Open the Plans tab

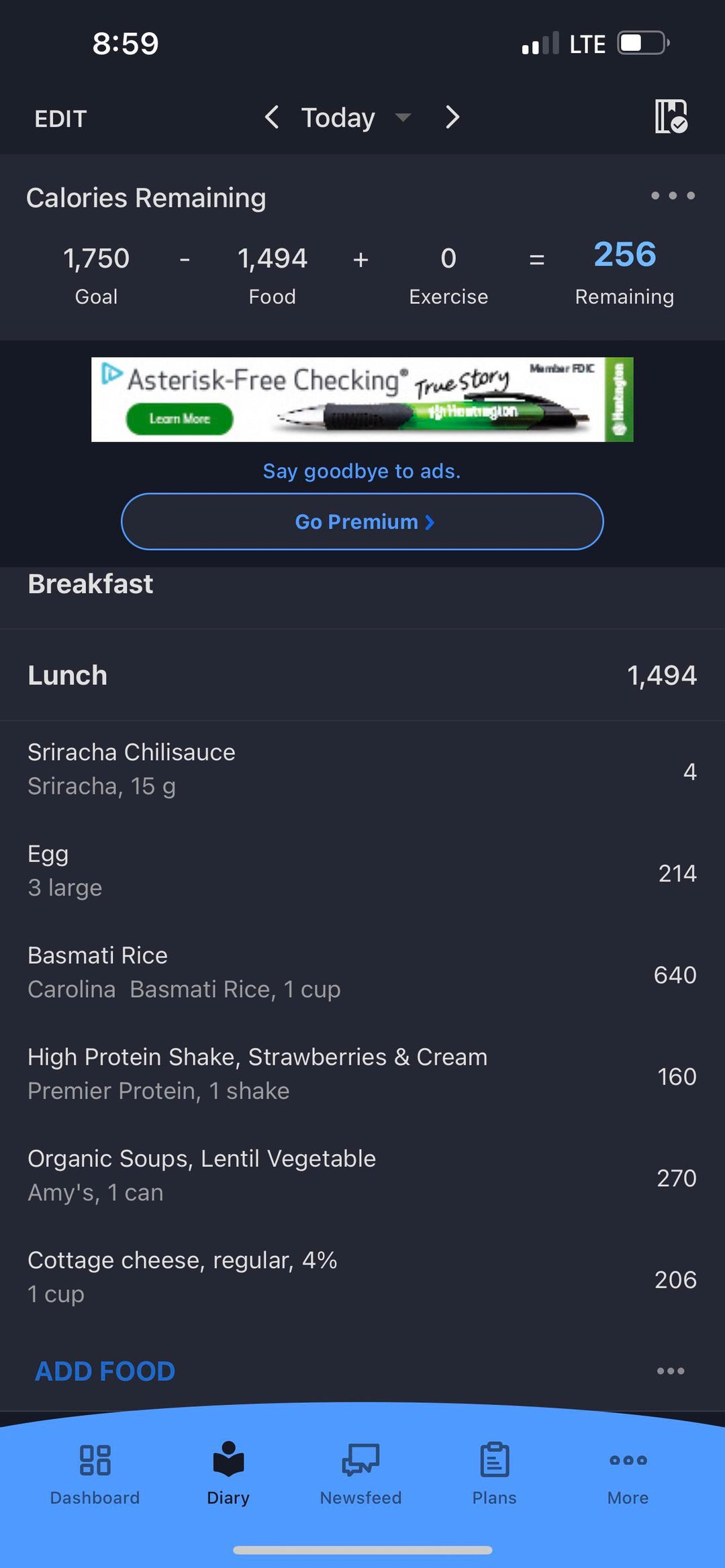[495, 1473]
